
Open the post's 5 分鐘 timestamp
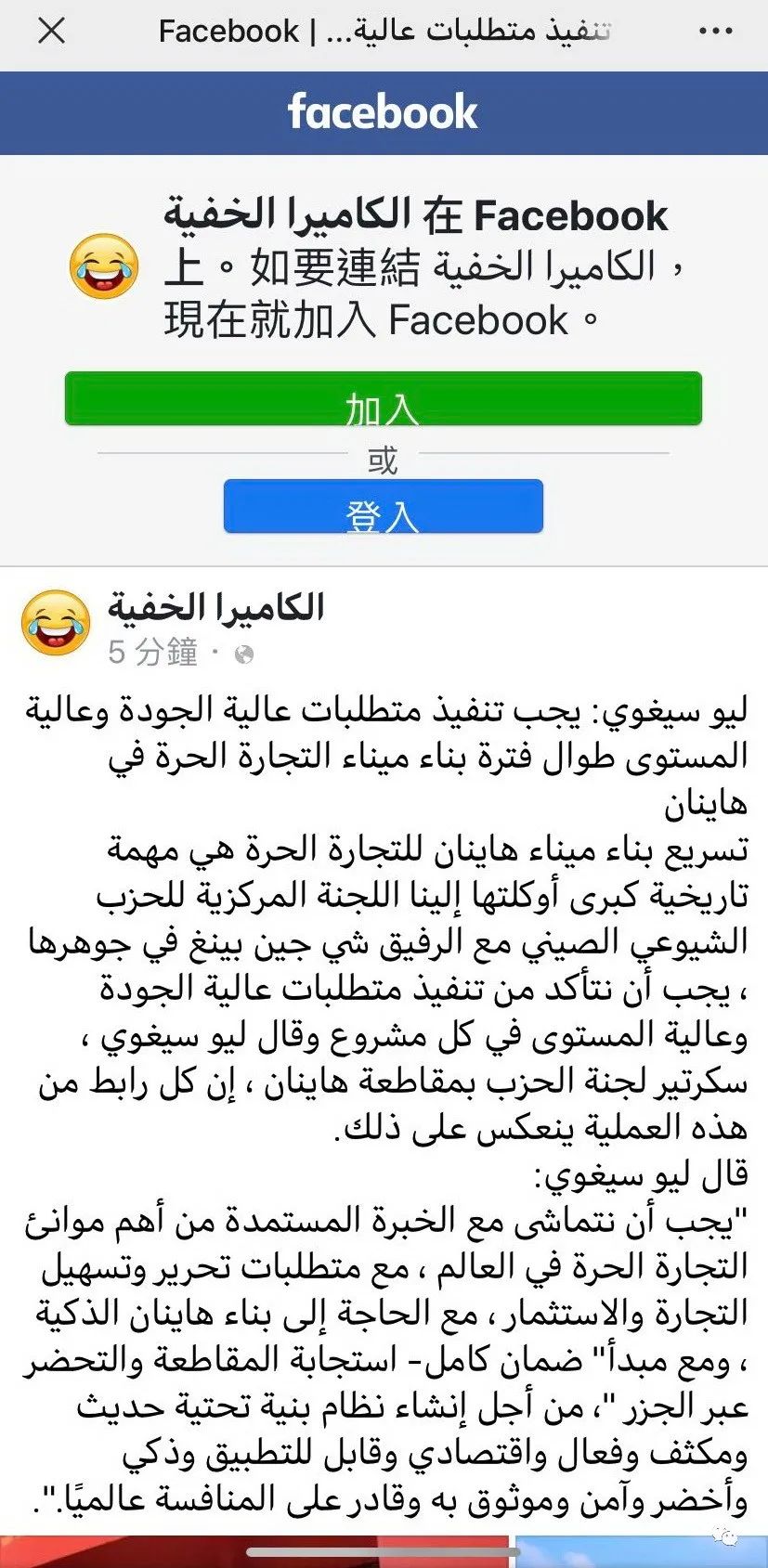click(152, 653)
